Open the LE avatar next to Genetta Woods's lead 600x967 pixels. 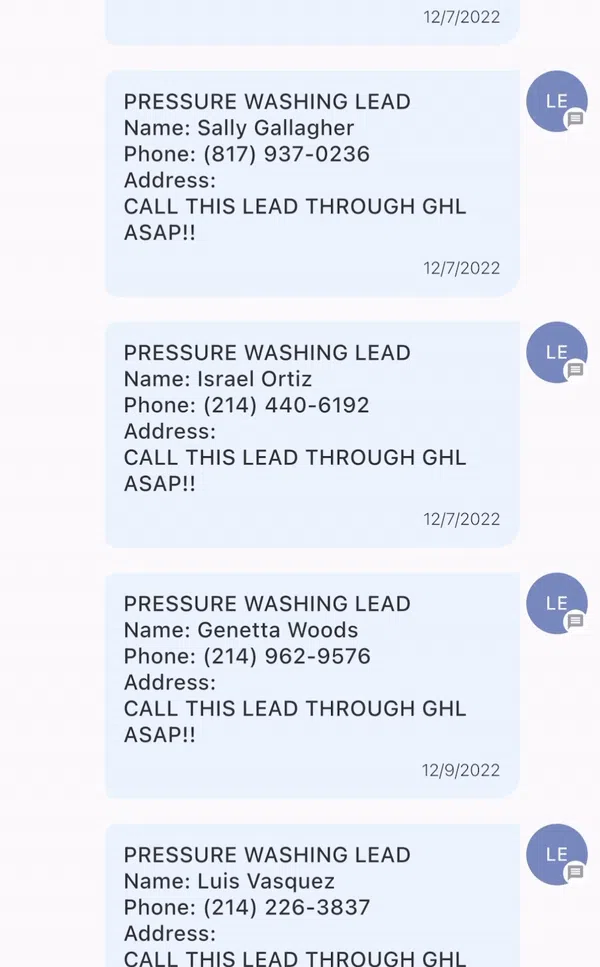click(x=556, y=603)
